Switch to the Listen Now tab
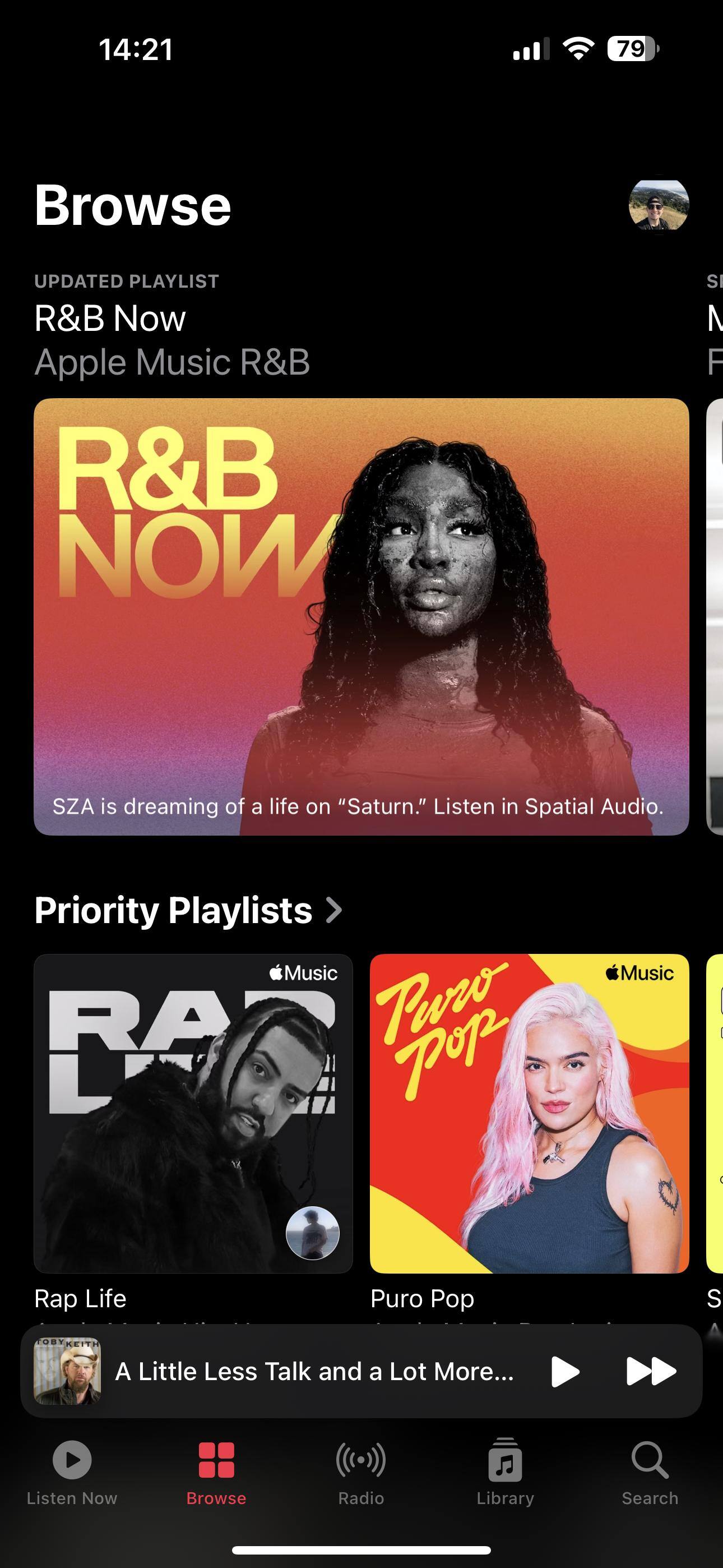723x1568 pixels. (x=72, y=1472)
